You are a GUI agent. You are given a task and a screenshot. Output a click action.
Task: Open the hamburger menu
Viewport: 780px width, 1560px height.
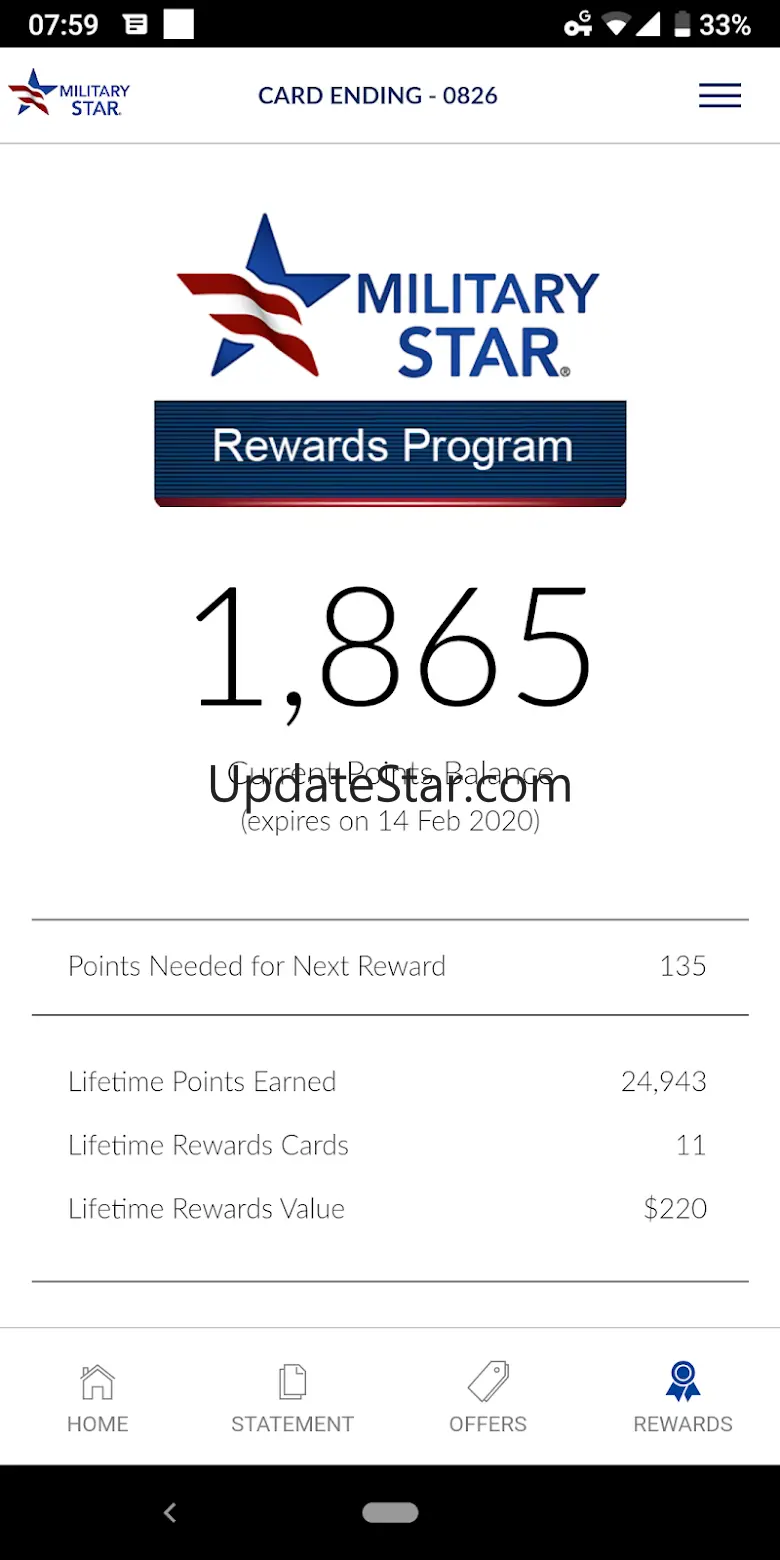[x=720, y=95]
